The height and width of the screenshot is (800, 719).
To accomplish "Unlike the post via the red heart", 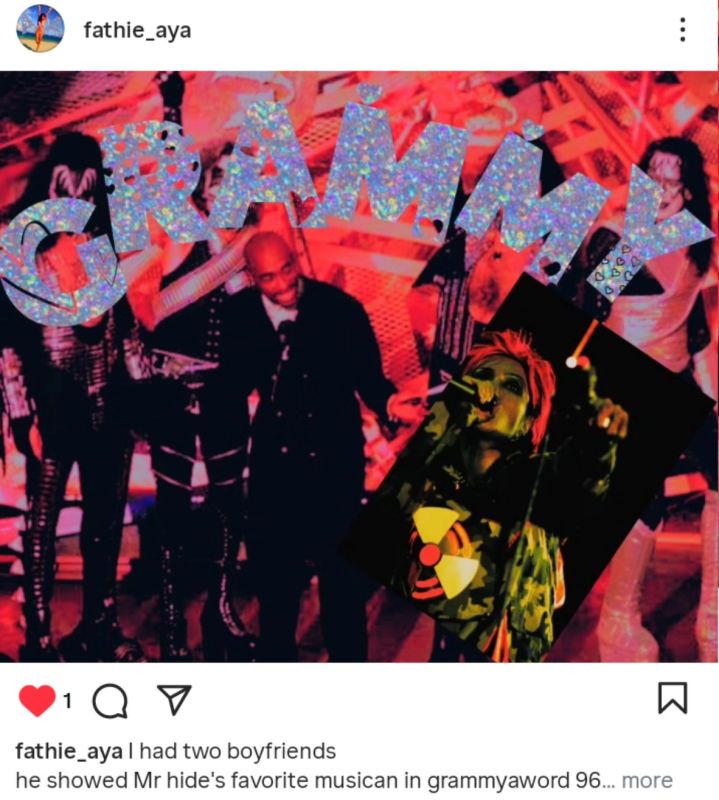I will [x=37, y=700].
